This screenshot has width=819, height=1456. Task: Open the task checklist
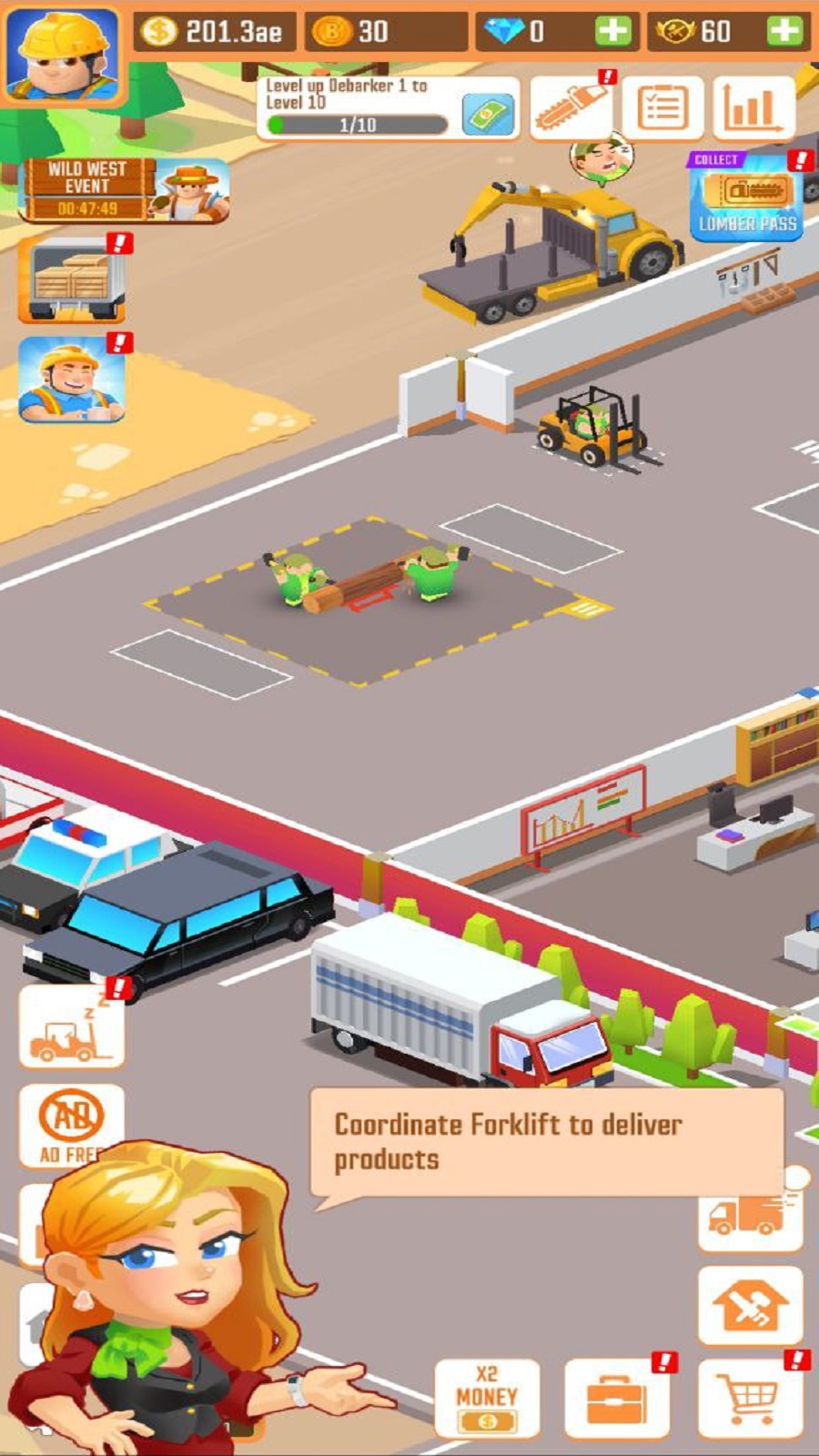(x=662, y=108)
